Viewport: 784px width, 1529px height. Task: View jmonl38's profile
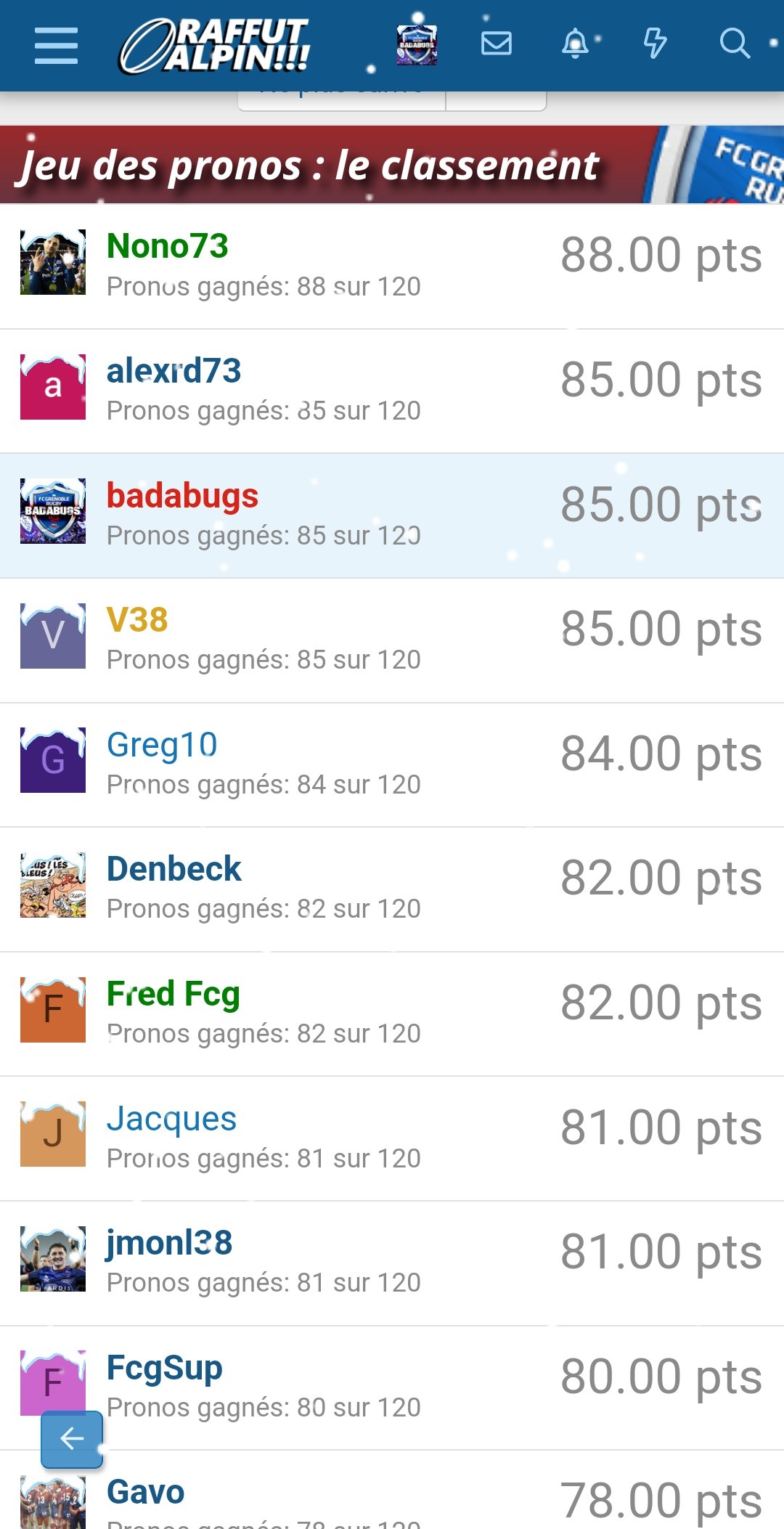pos(169,1244)
